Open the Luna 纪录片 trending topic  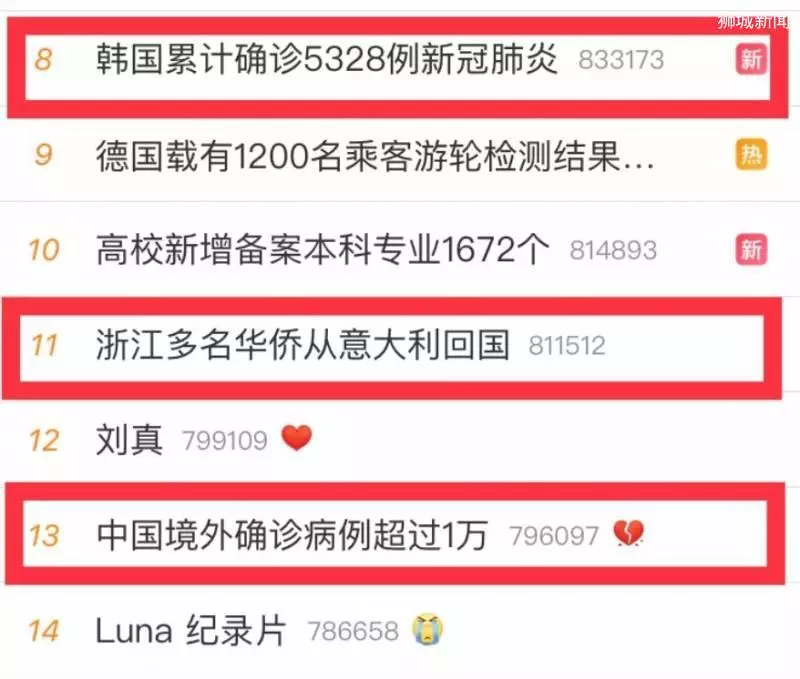(x=191, y=631)
